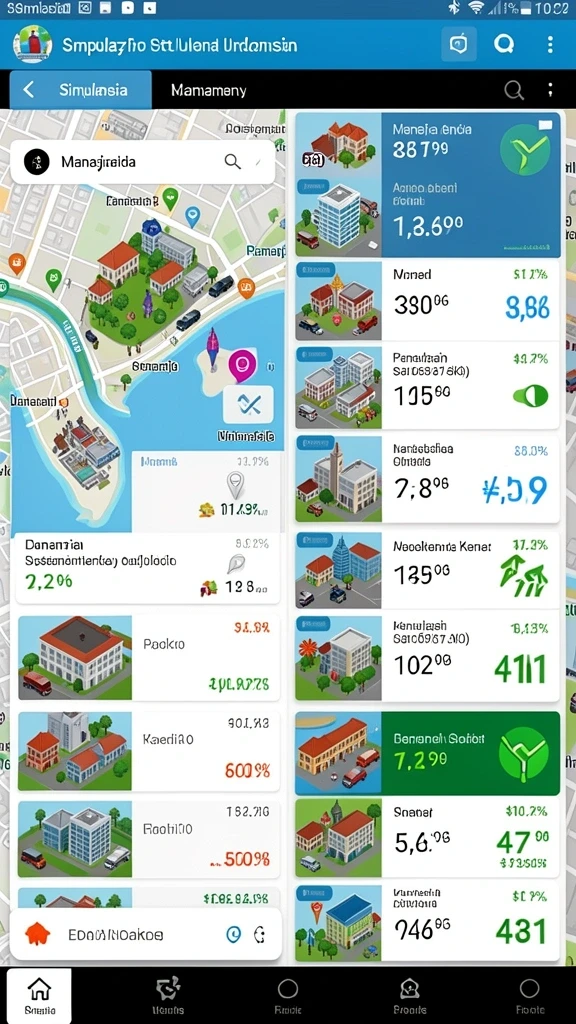Open search in the black tab bar

point(514,90)
